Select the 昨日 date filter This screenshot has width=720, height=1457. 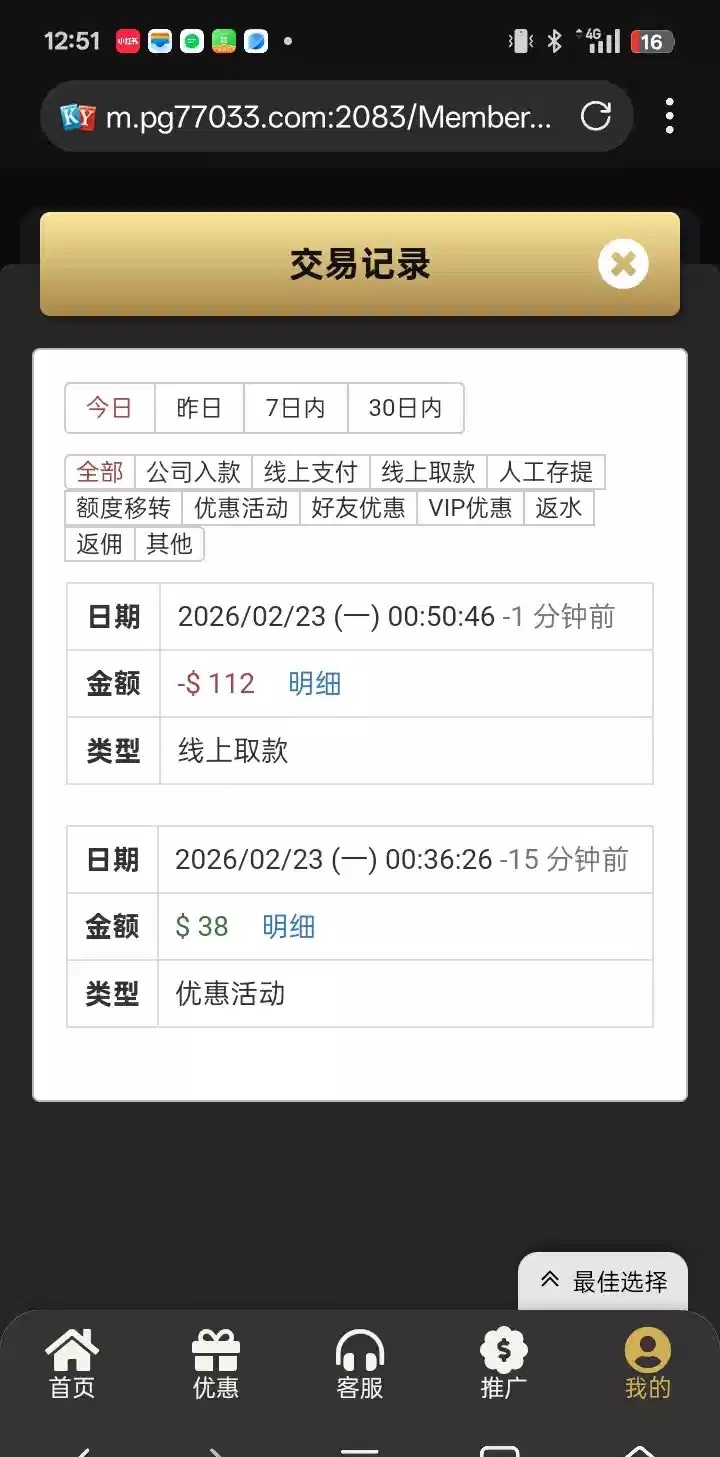point(199,408)
